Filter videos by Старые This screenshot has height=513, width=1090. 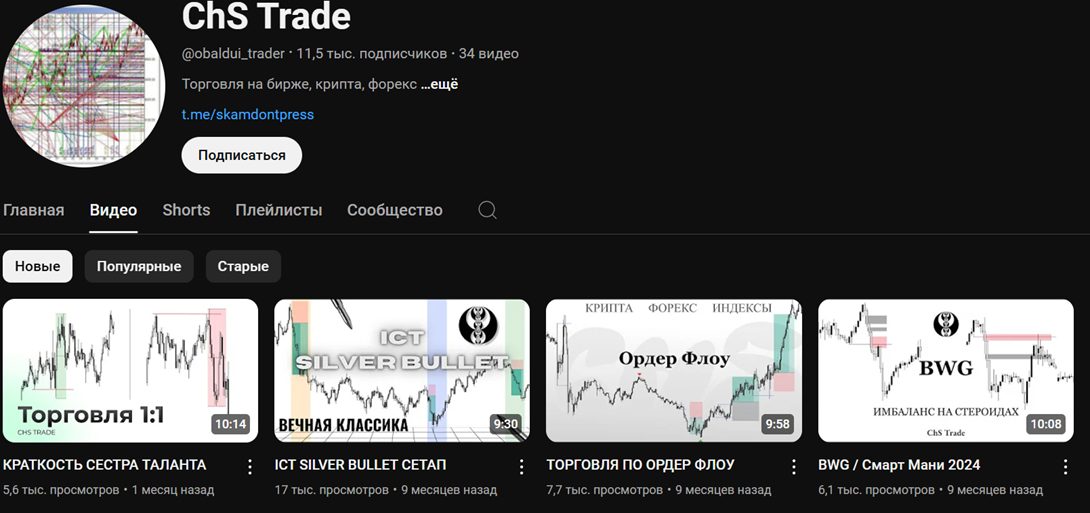(243, 267)
